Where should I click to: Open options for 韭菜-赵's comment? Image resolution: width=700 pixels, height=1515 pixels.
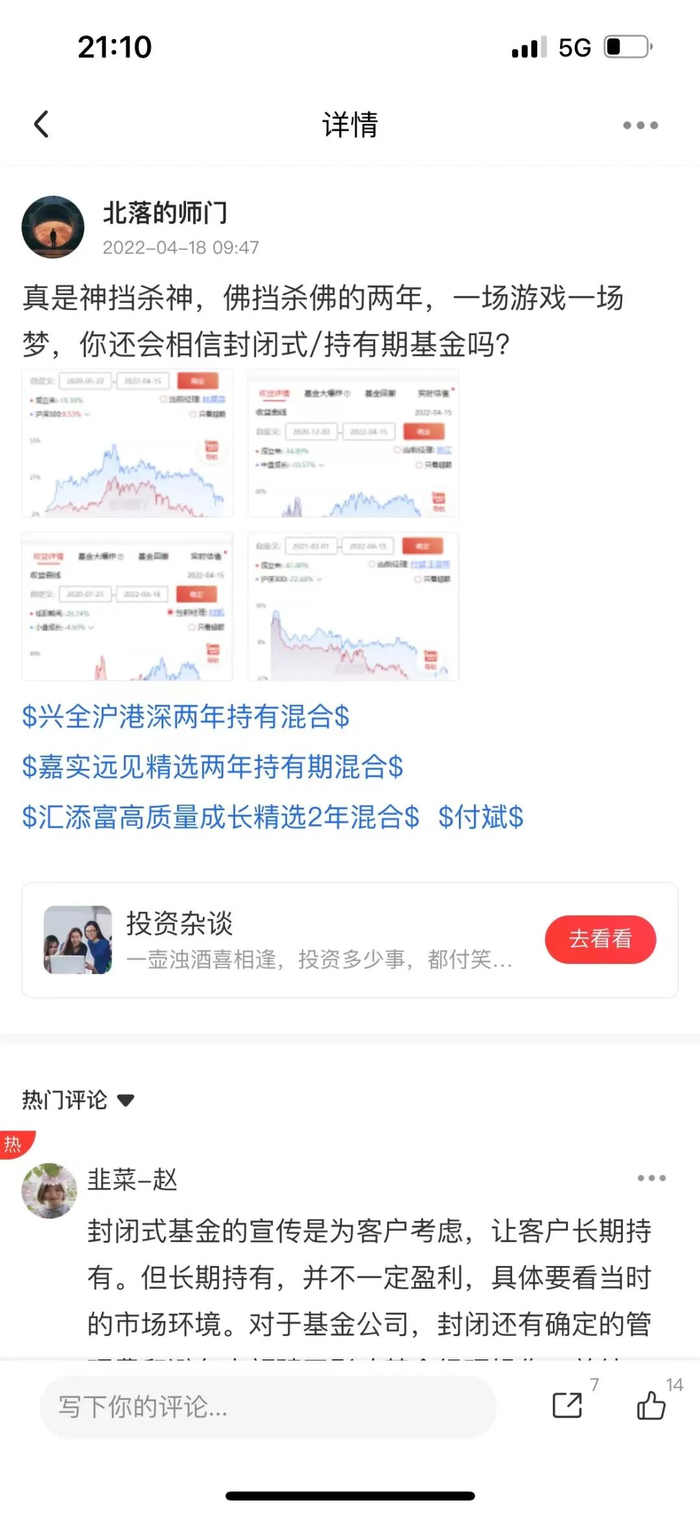651,1178
